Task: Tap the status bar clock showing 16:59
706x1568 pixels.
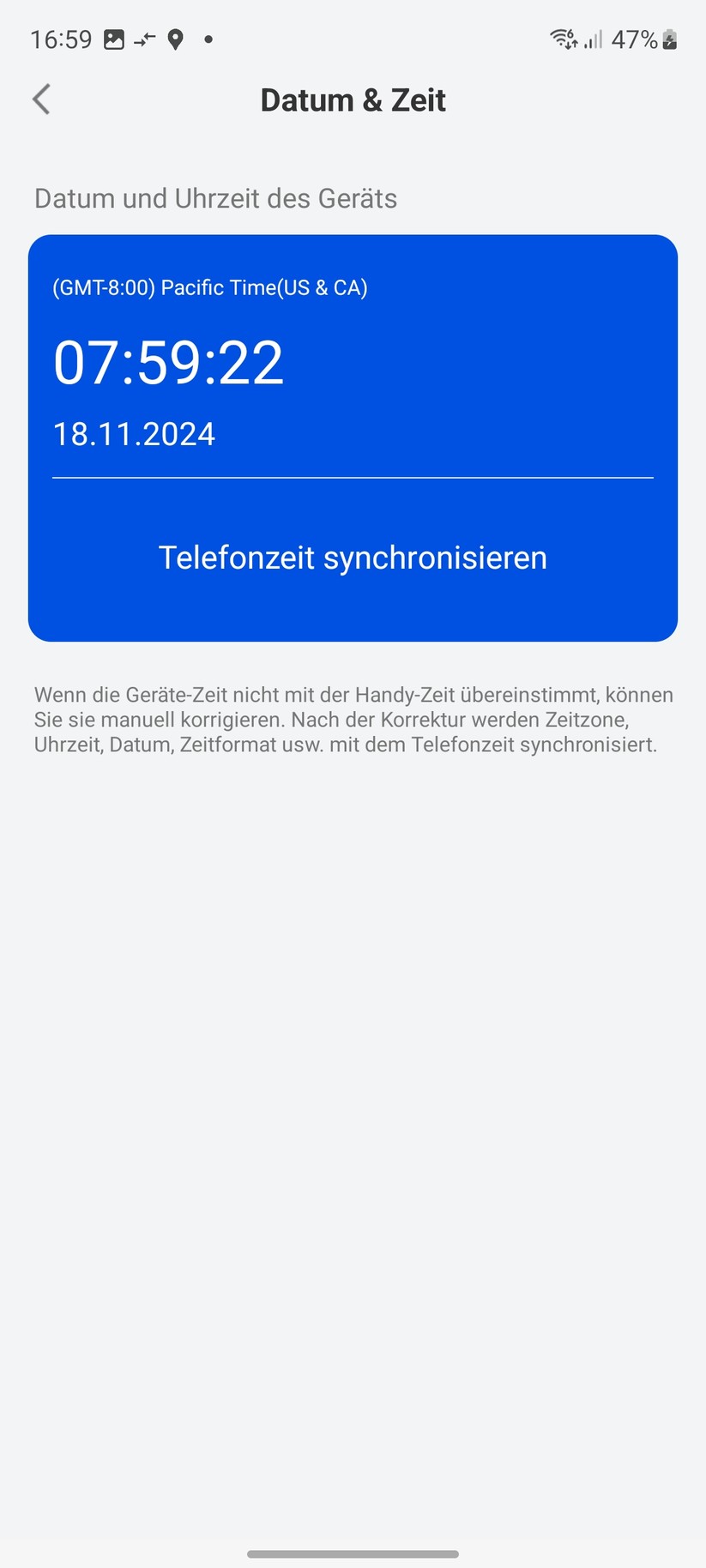Action: (59, 39)
